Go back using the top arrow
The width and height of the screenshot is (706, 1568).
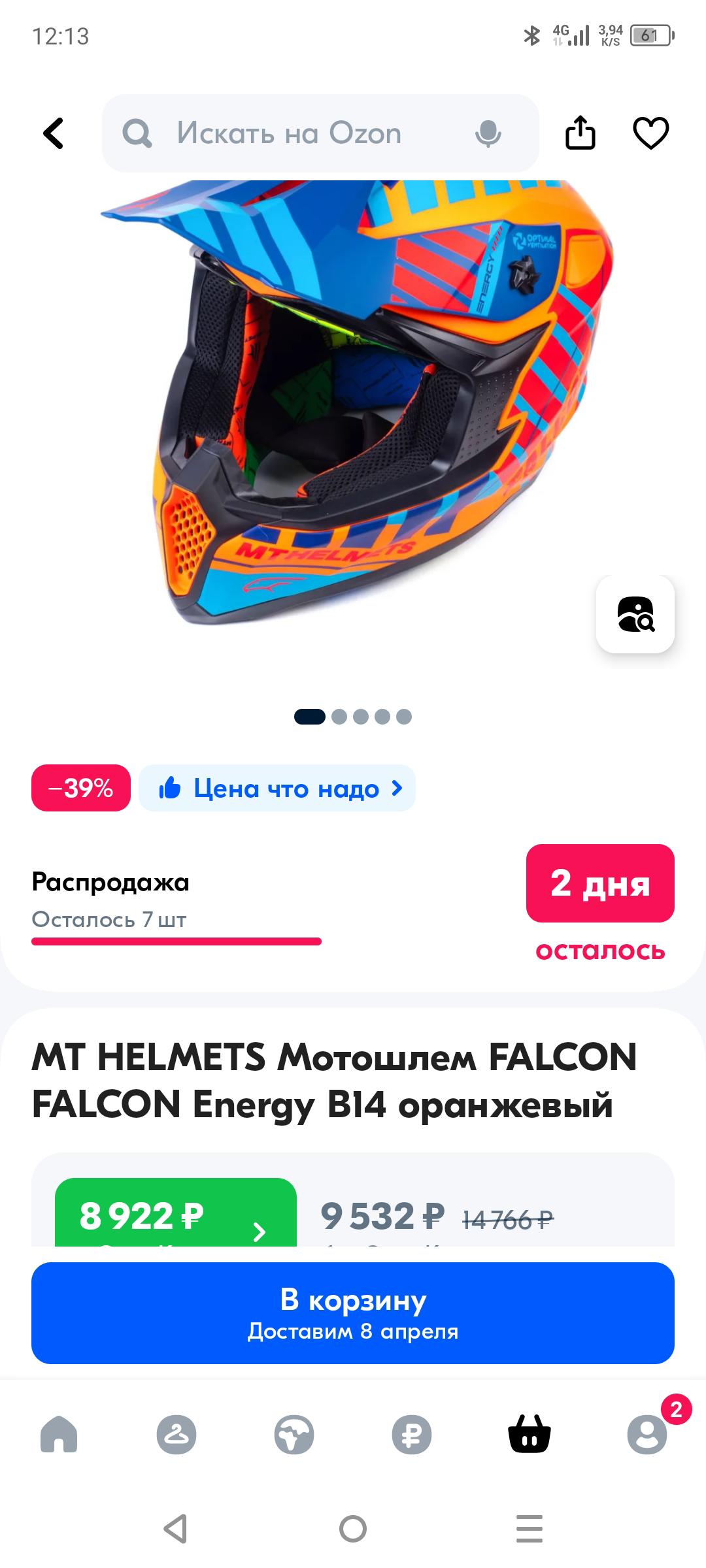point(54,133)
